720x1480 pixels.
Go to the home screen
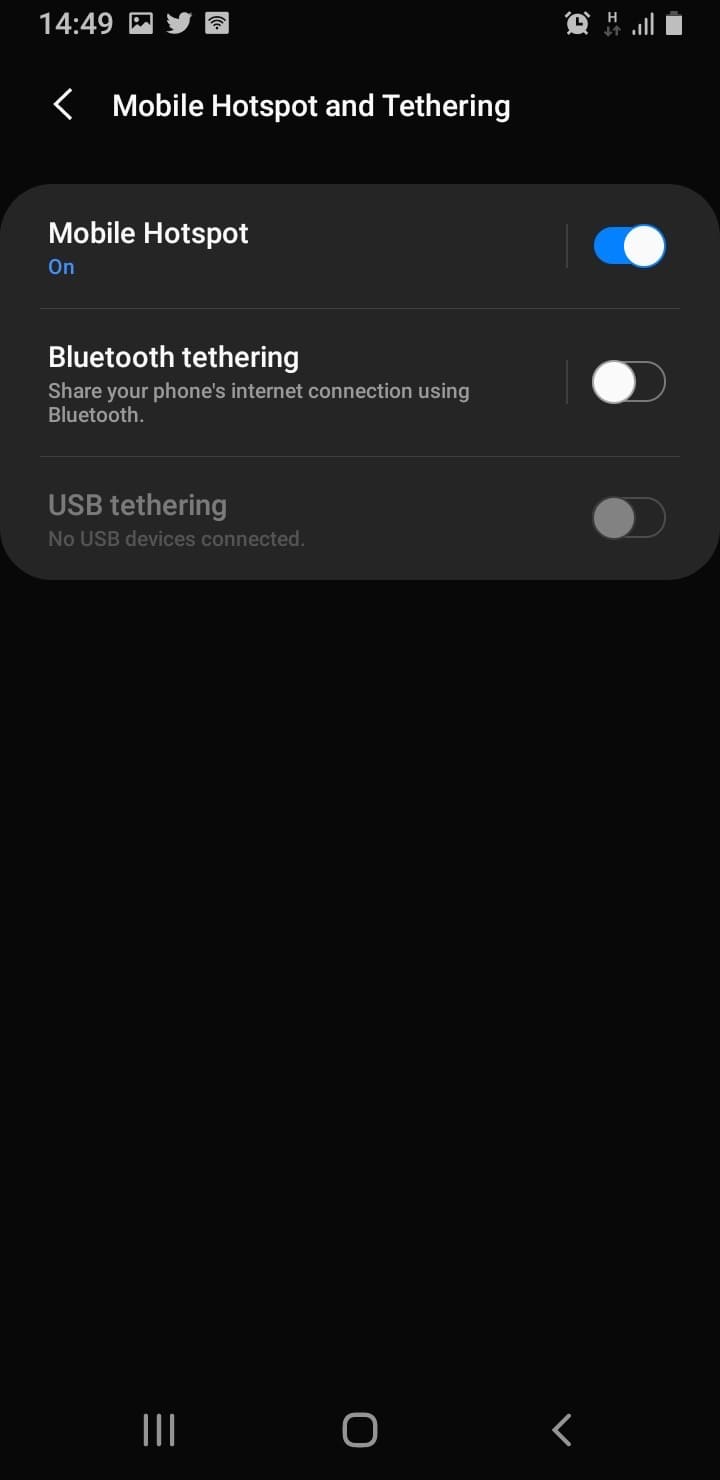[360, 1430]
